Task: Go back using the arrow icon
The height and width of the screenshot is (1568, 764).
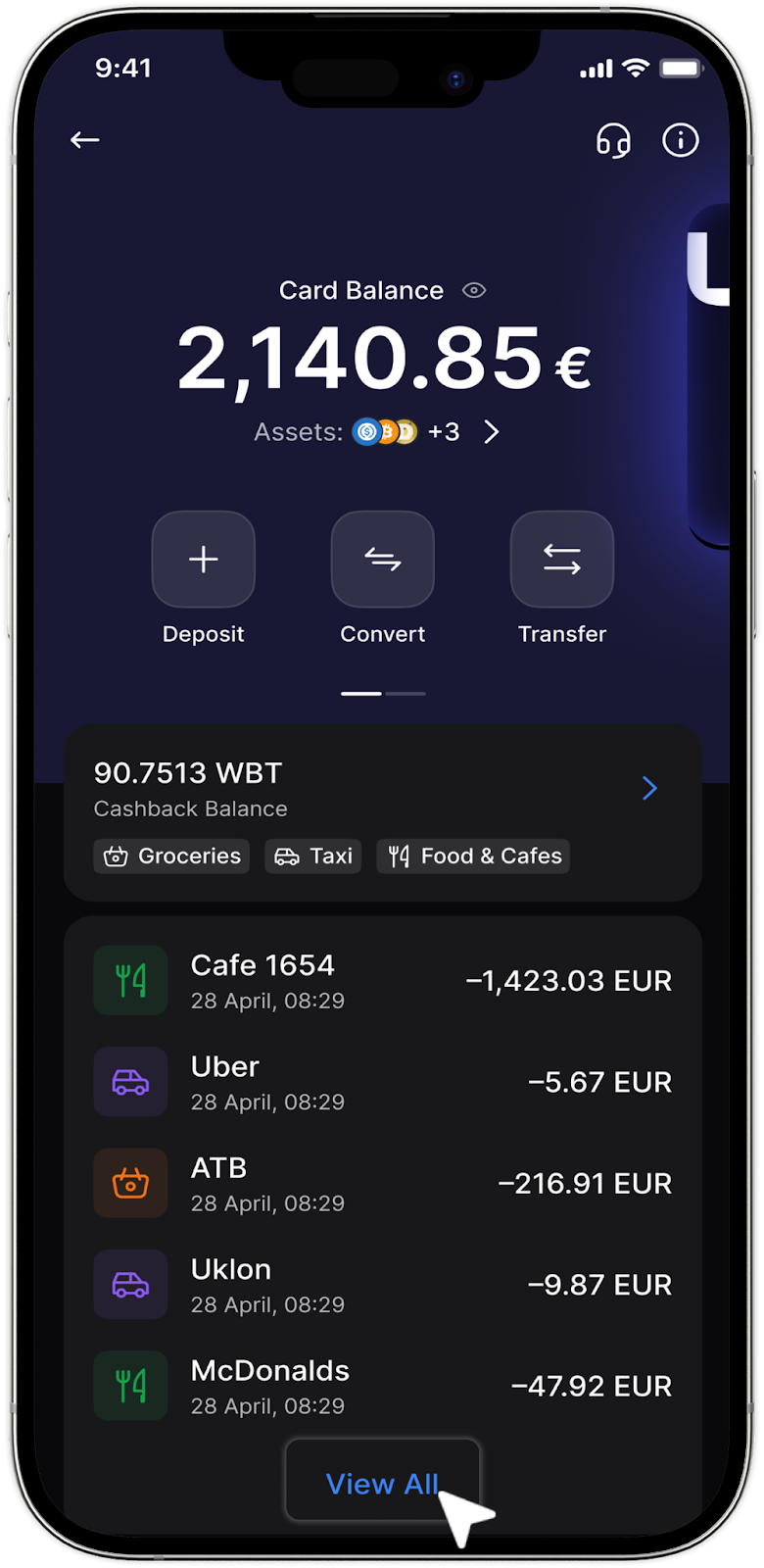Action: [x=85, y=140]
